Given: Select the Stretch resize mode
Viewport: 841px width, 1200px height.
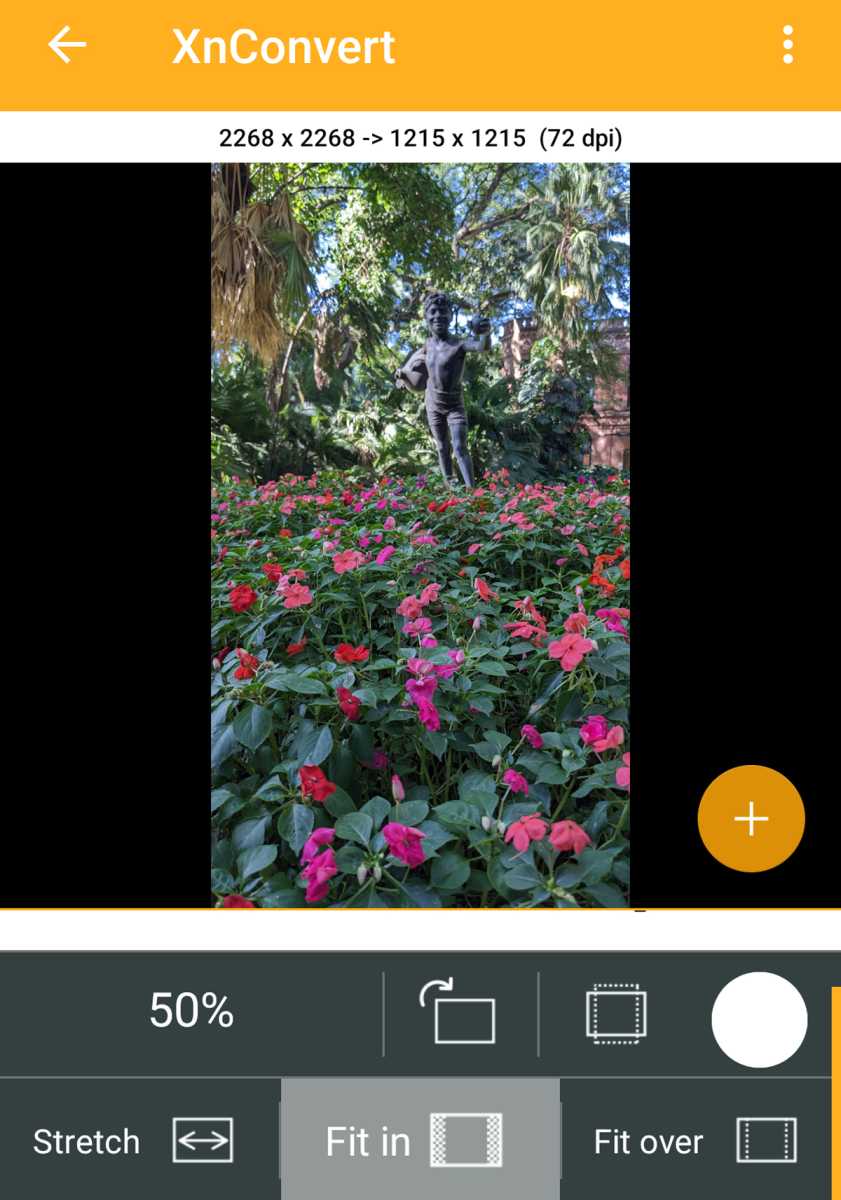Looking at the screenshot, I should point(133,1141).
